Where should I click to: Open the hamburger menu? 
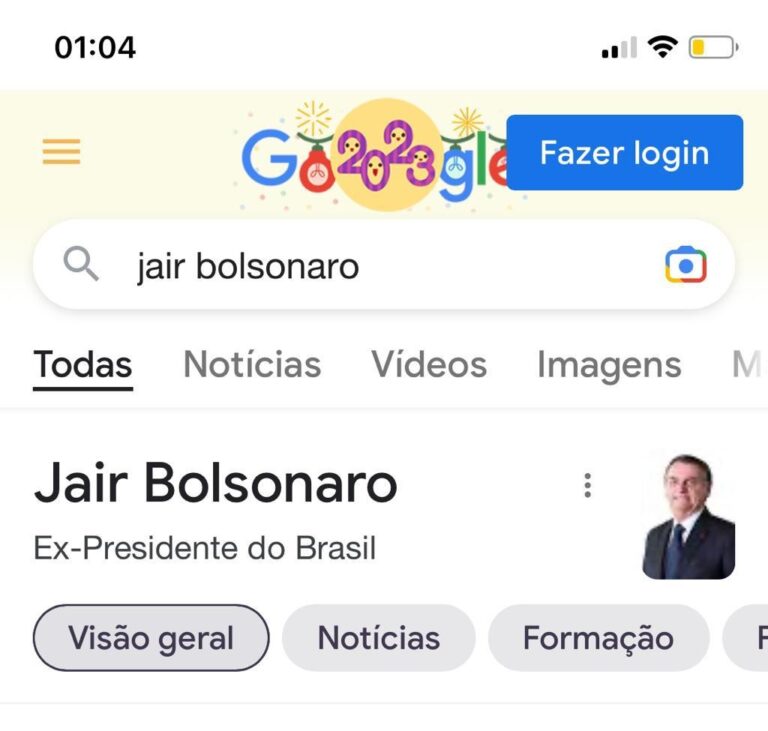[x=61, y=152]
